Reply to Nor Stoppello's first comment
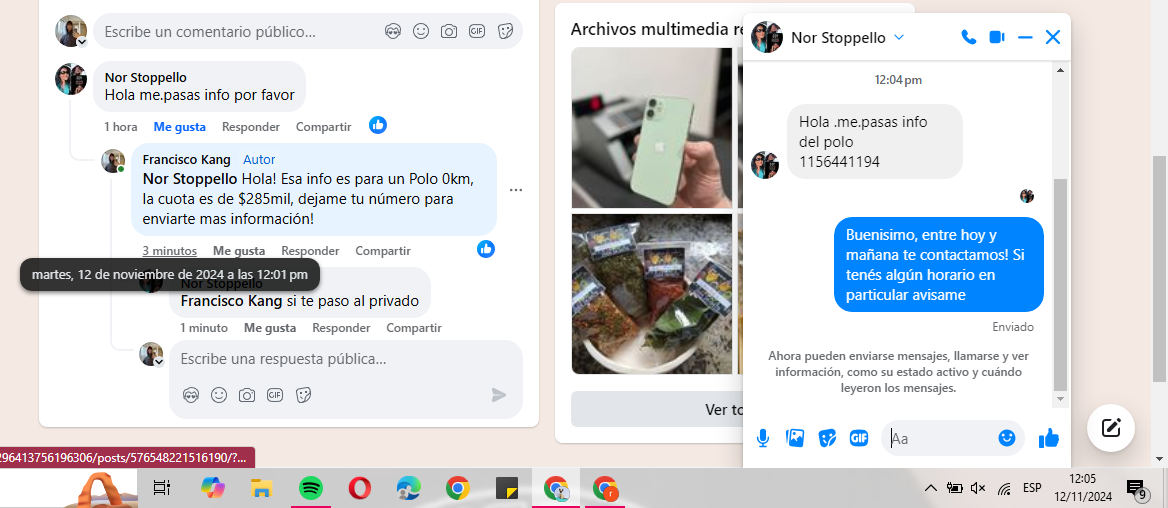 pos(251,127)
